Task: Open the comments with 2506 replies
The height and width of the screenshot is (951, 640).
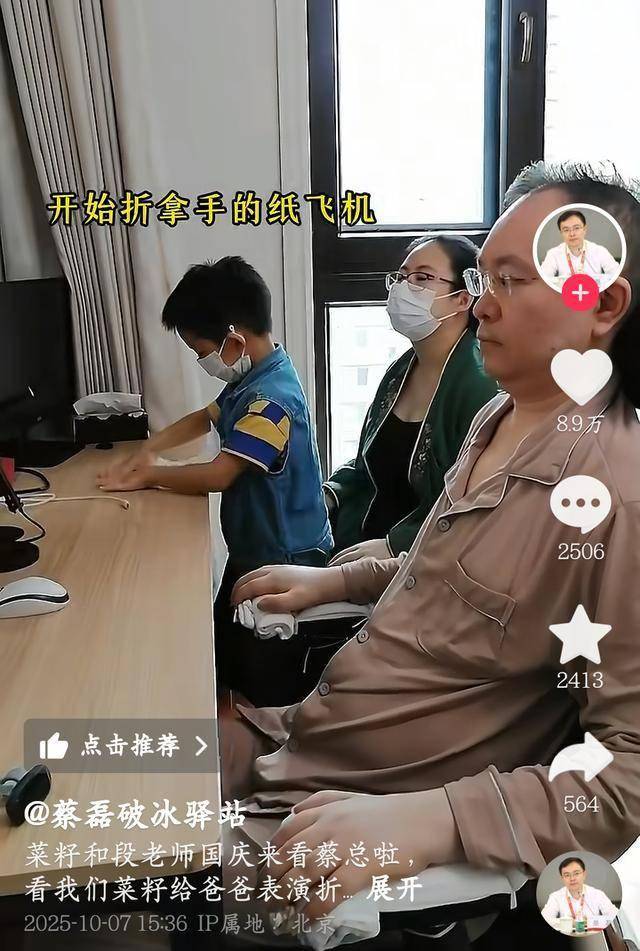Action: (580, 504)
